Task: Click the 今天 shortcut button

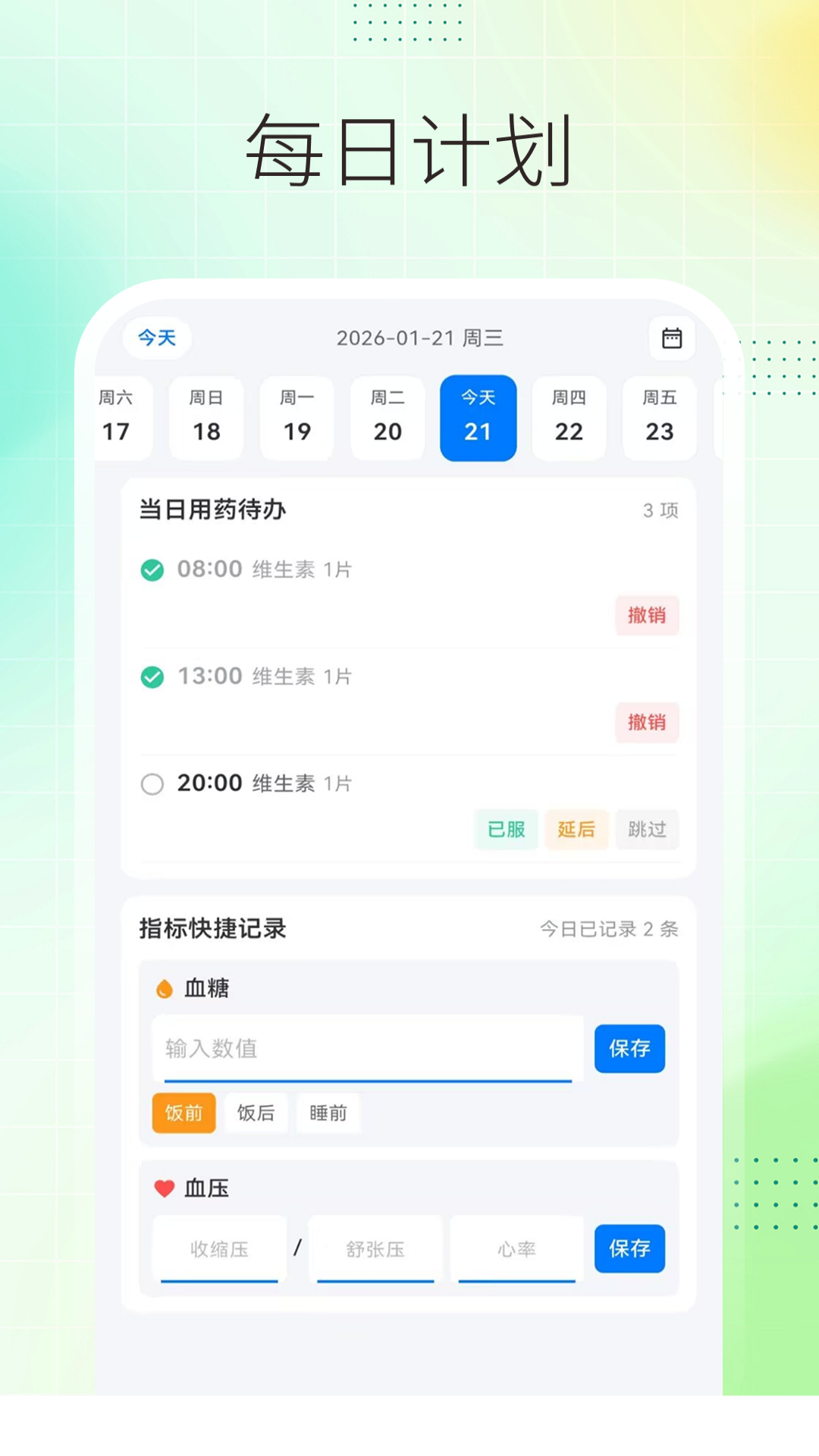Action: (156, 338)
